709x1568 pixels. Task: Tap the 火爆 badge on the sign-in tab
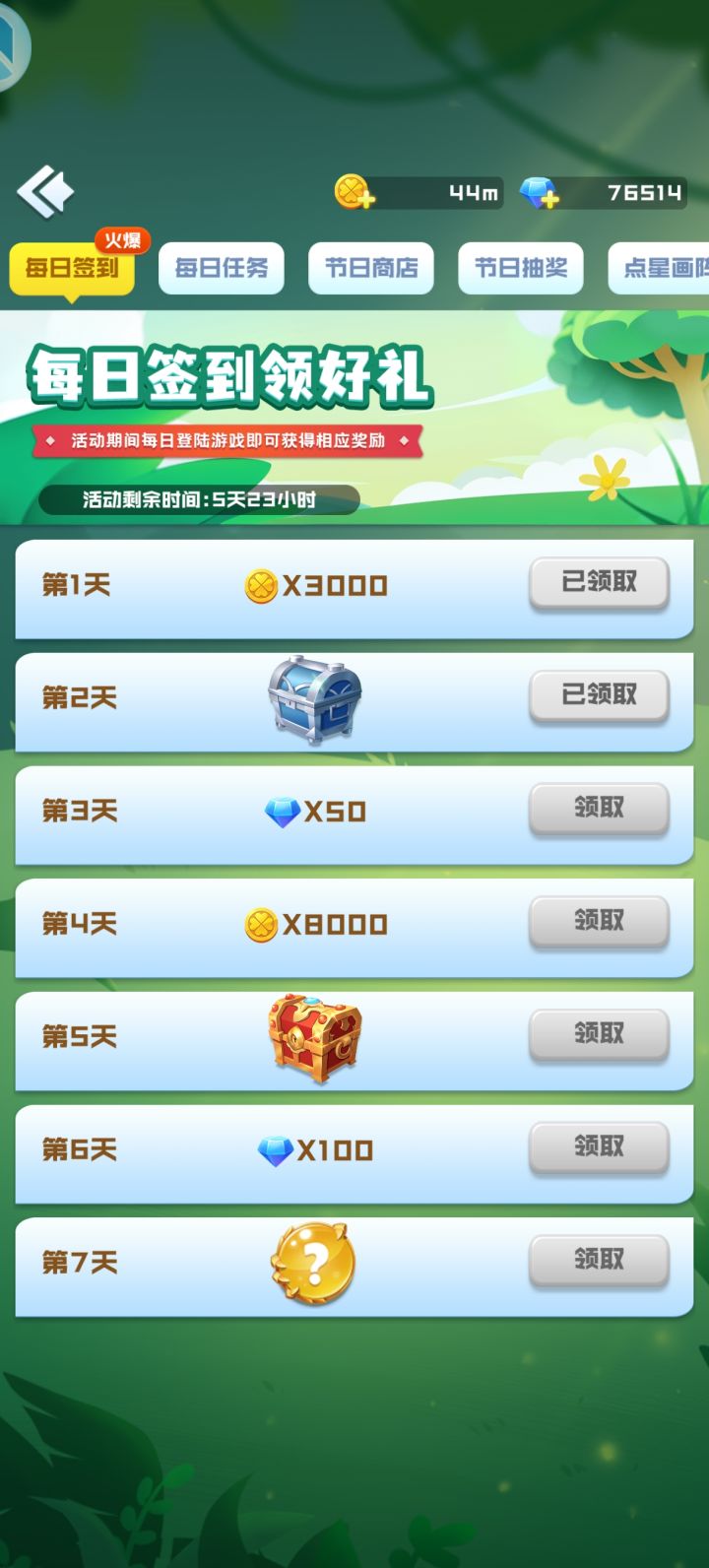(120, 239)
